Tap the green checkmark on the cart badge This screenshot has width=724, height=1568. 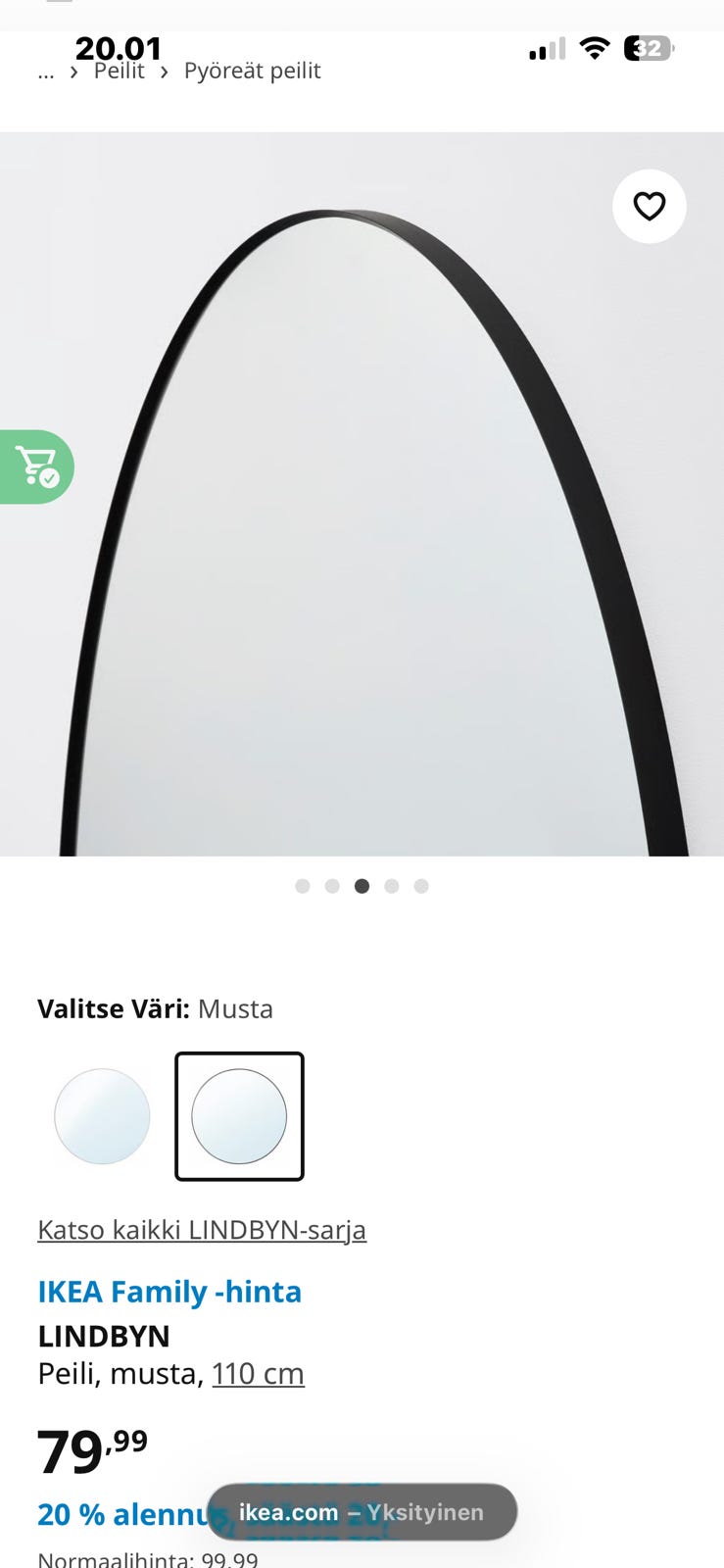[x=49, y=479]
